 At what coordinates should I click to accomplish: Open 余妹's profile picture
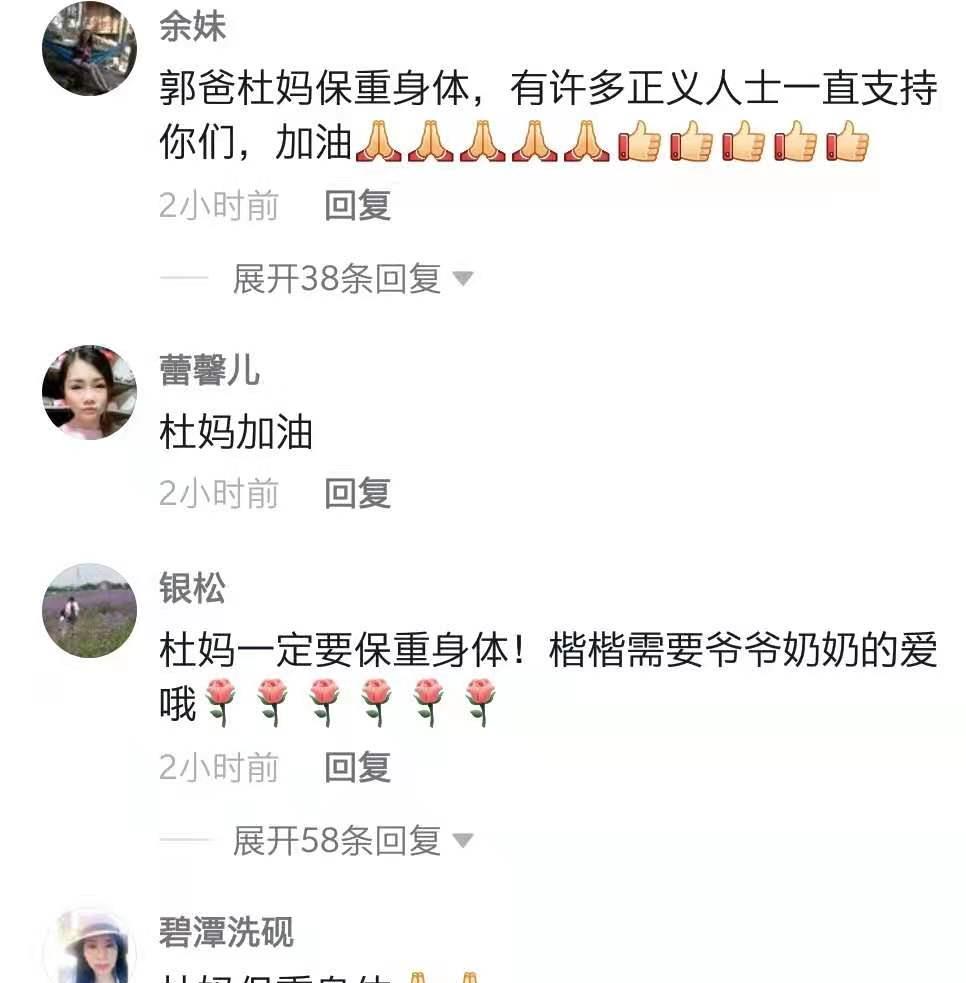(89, 49)
